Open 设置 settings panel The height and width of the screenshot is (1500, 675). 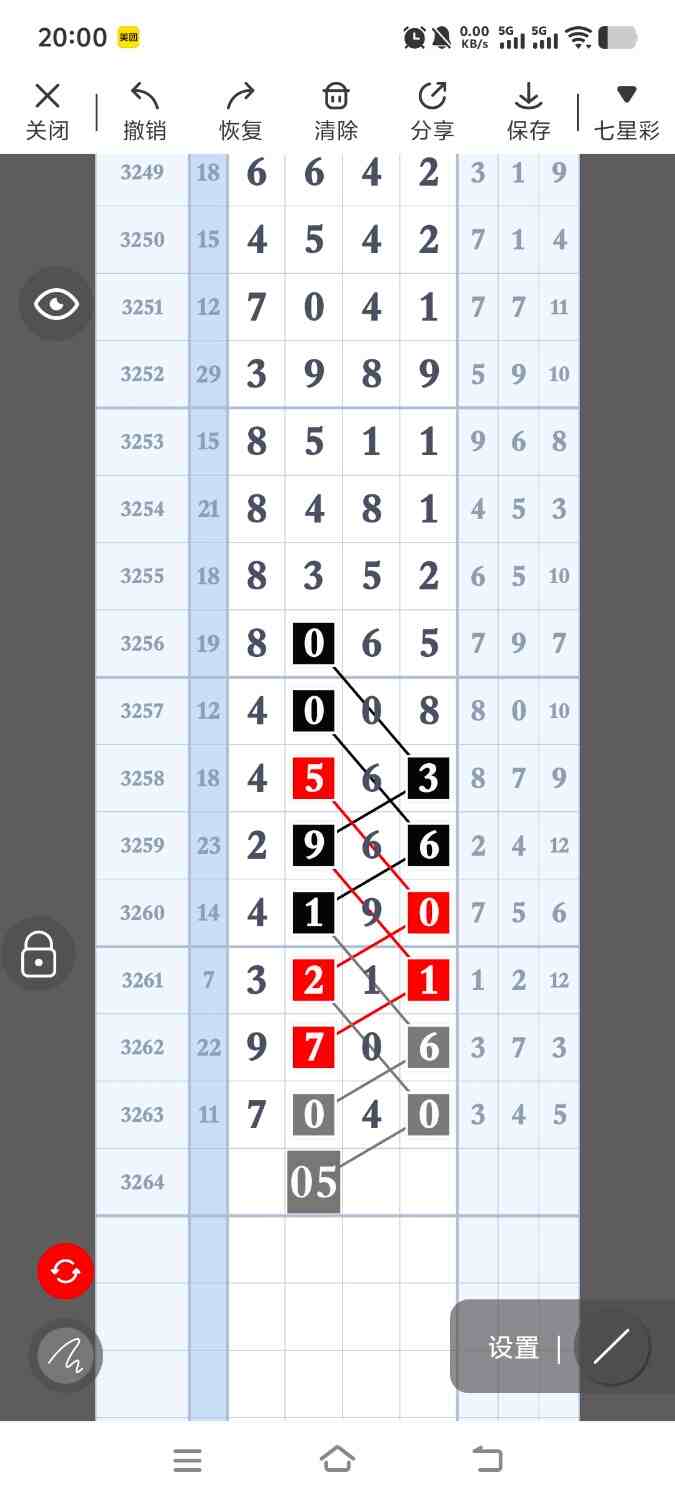tap(514, 1347)
